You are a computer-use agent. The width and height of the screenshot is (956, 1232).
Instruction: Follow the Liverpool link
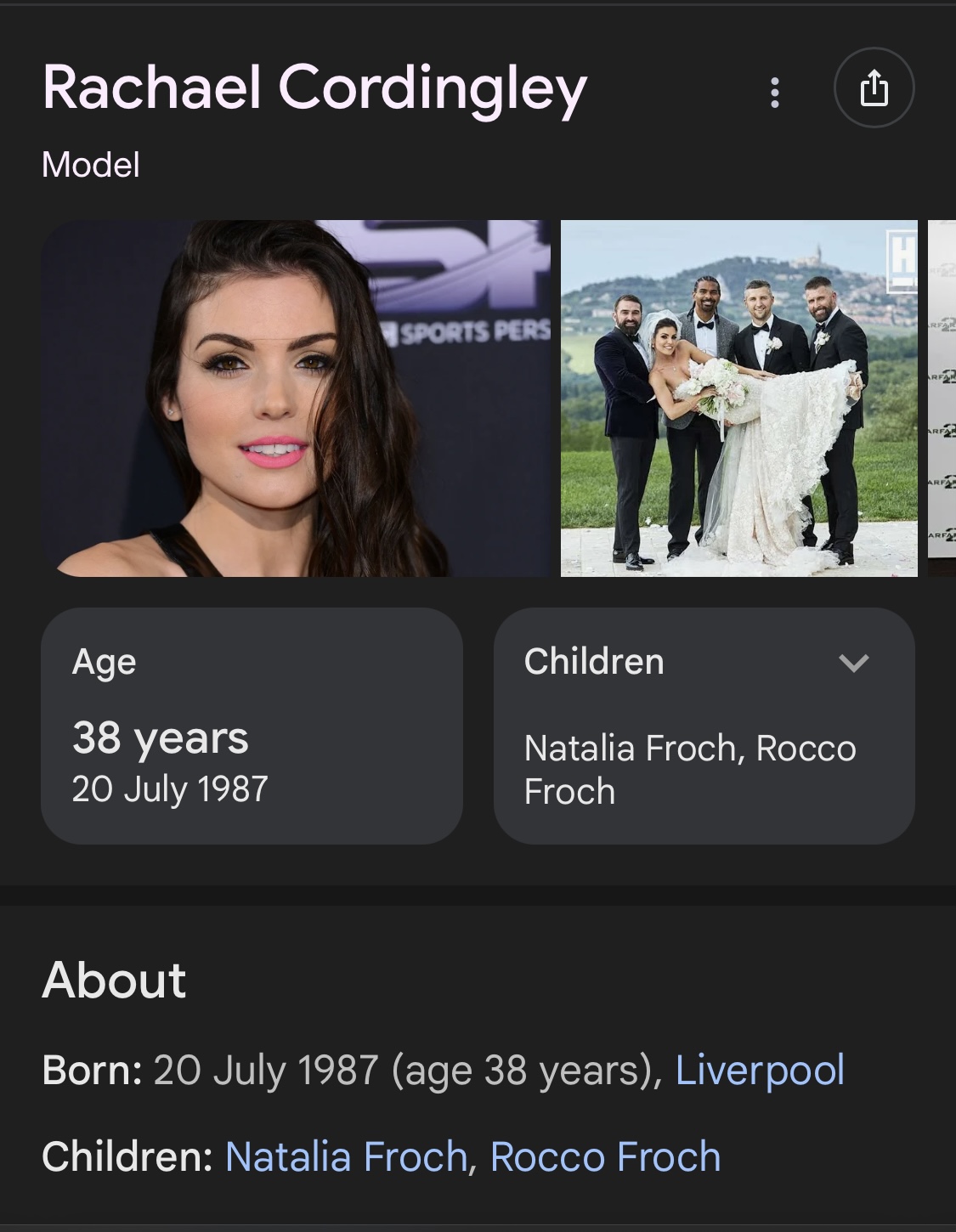pyautogui.click(x=760, y=1070)
